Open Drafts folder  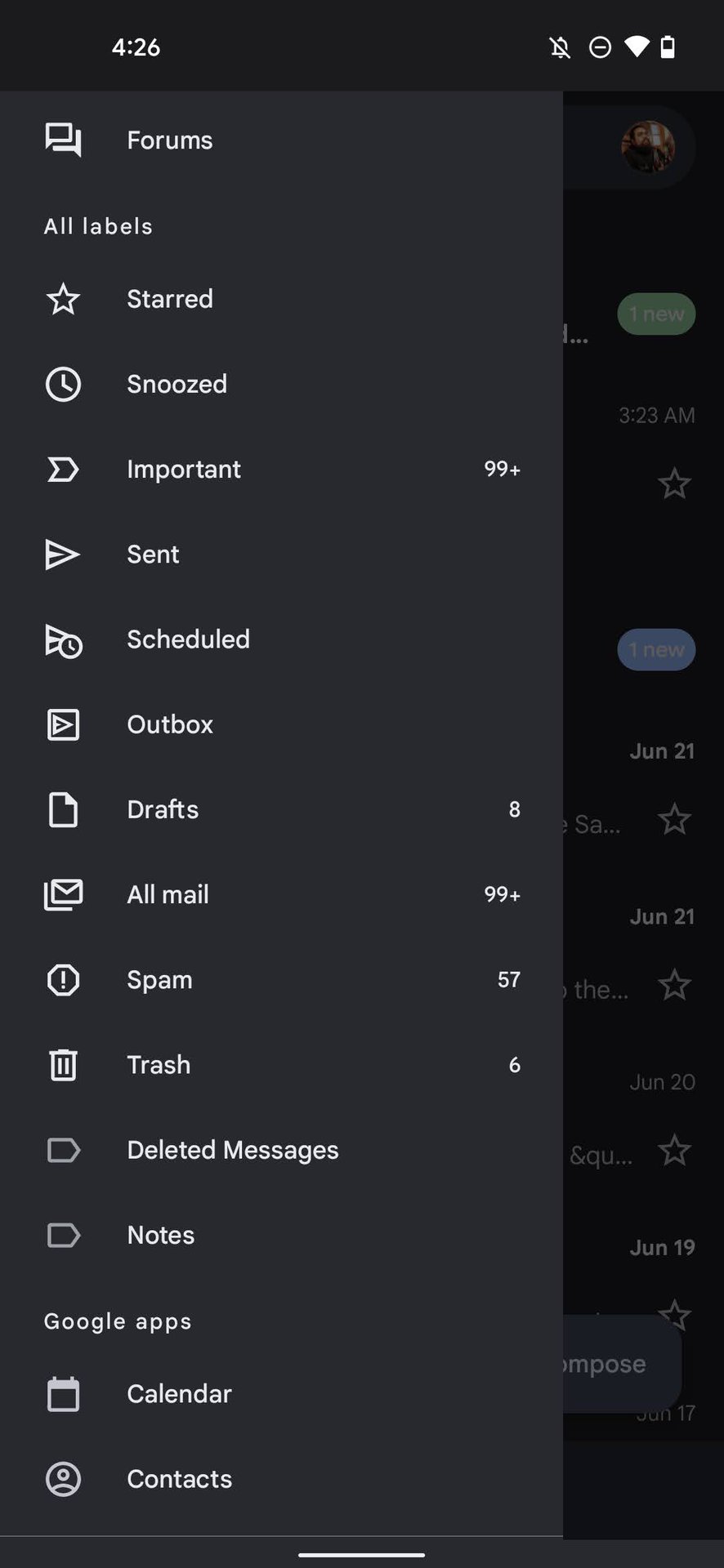[x=163, y=809]
